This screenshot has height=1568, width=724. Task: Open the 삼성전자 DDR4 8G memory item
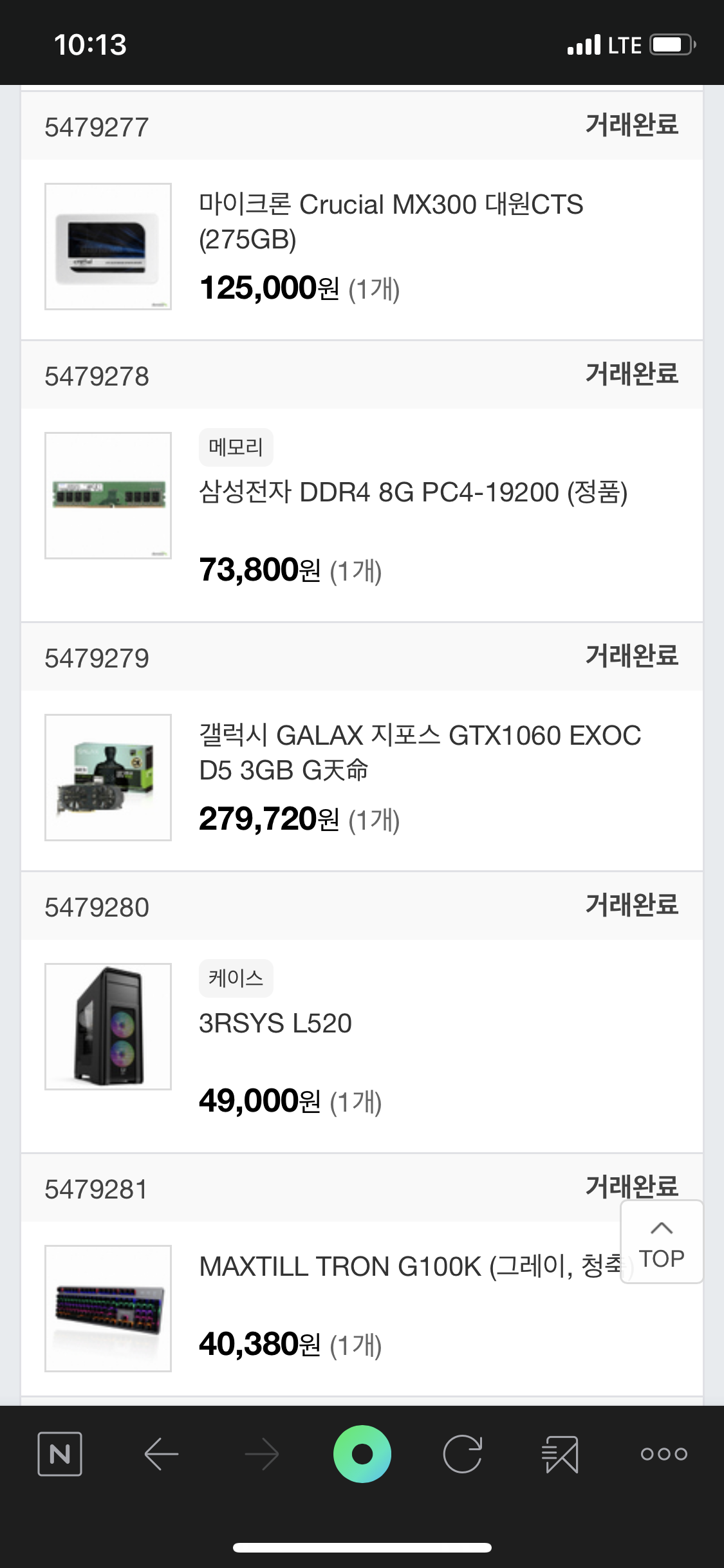pos(413,493)
